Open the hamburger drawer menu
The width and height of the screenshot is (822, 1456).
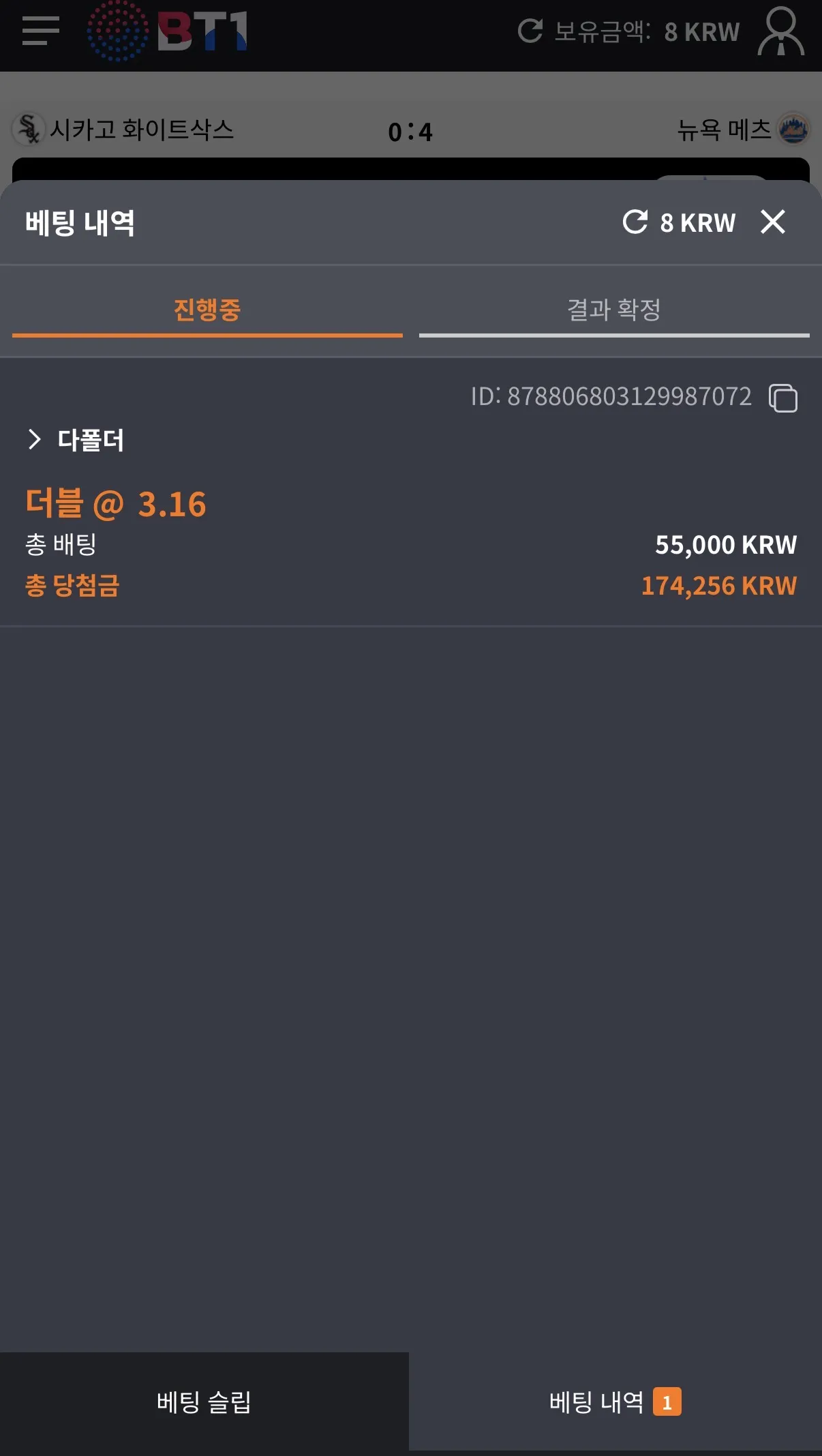pyautogui.click(x=41, y=31)
